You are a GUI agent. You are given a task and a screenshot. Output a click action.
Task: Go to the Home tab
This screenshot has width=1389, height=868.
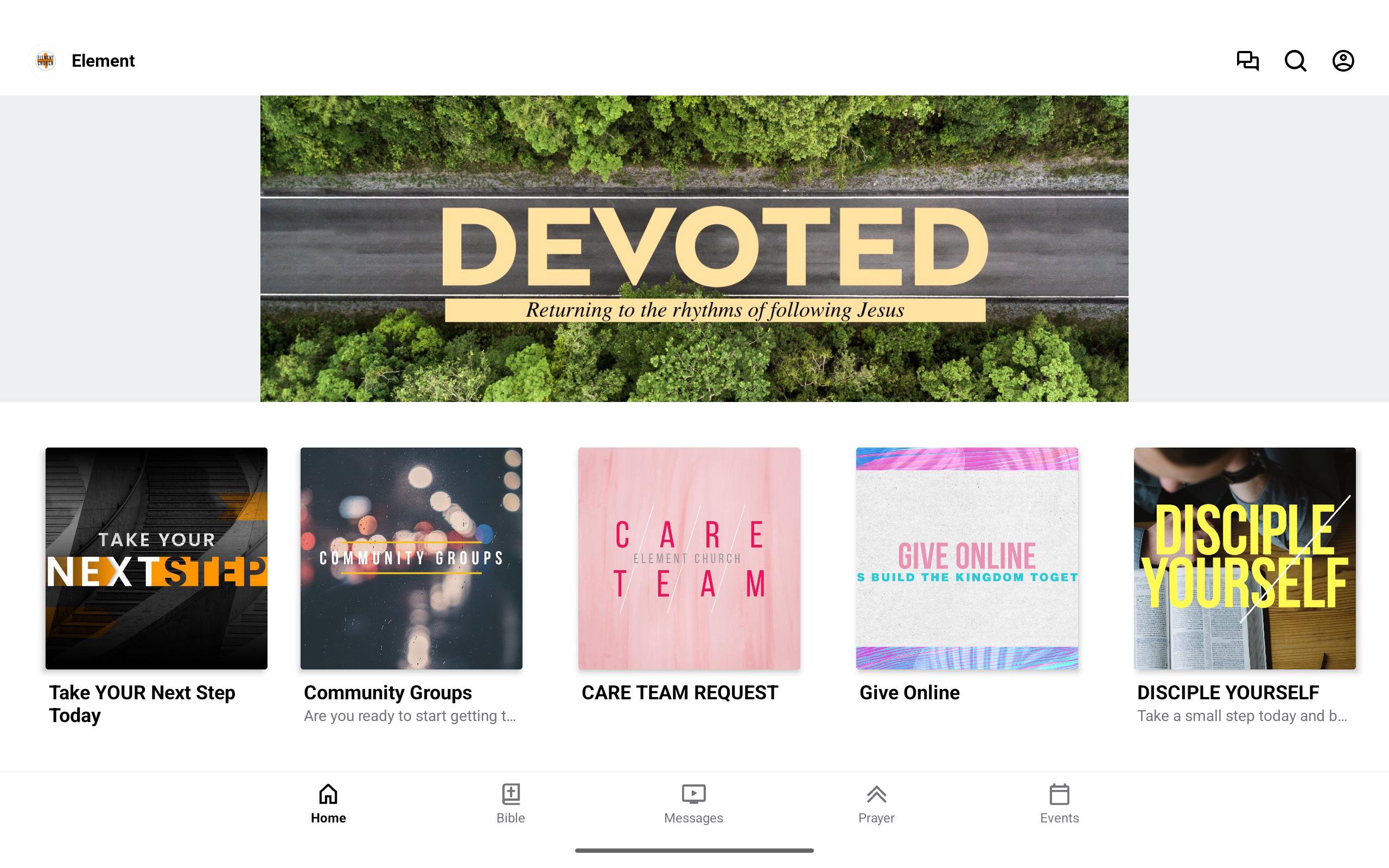(328, 803)
